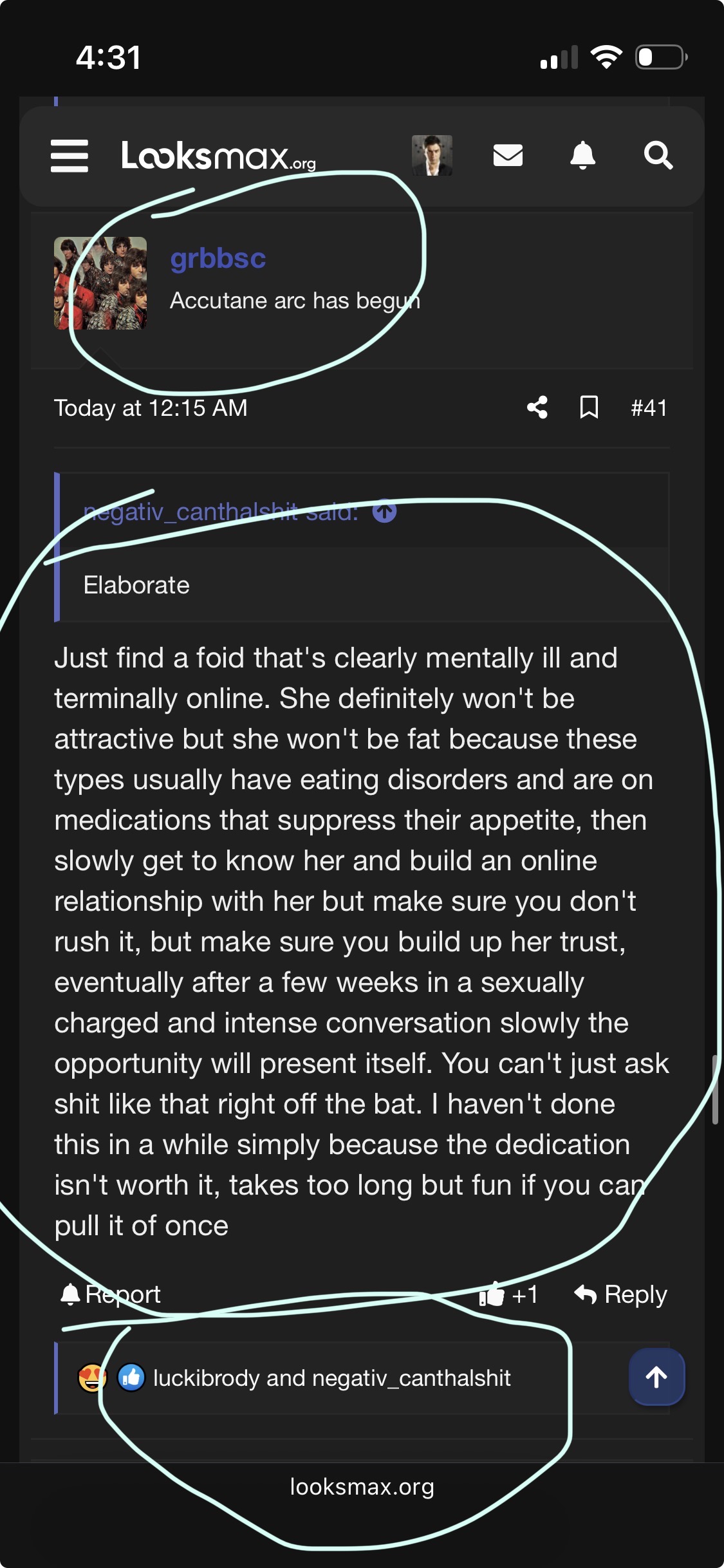This screenshot has height=1568, width=724.
Task: Open the #41 post permalink
Action: pyautogui.click(x=649, y=408)
